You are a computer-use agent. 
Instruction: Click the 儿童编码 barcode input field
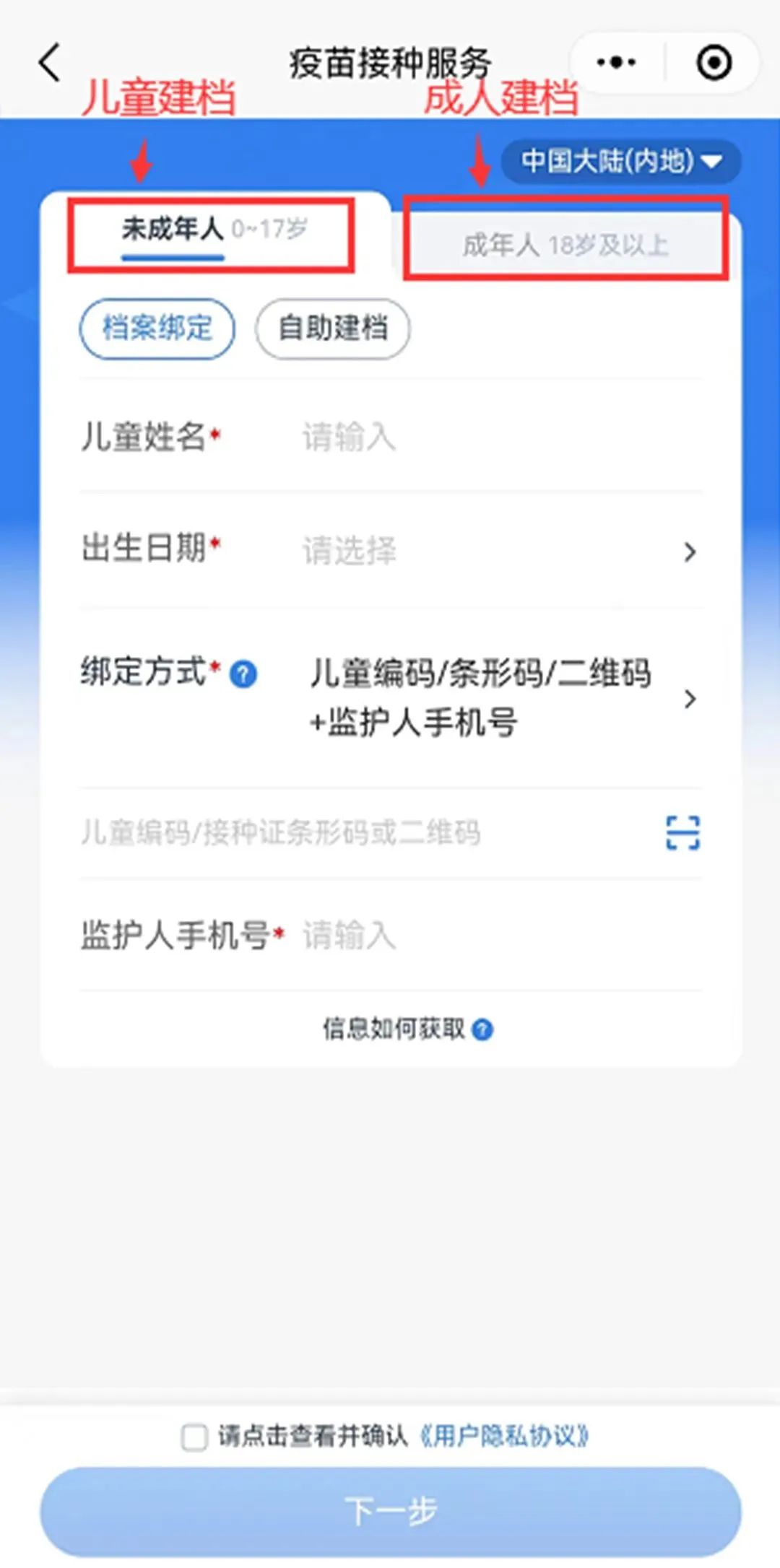pos(325,832)
